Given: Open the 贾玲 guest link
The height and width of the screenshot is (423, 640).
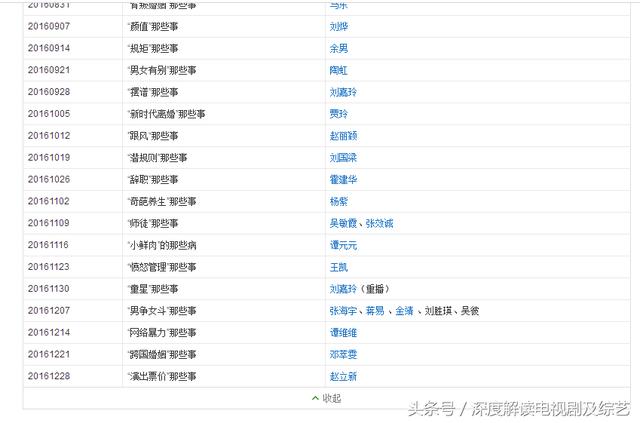Looking at the screenshot, I should (x=339, y=114).
